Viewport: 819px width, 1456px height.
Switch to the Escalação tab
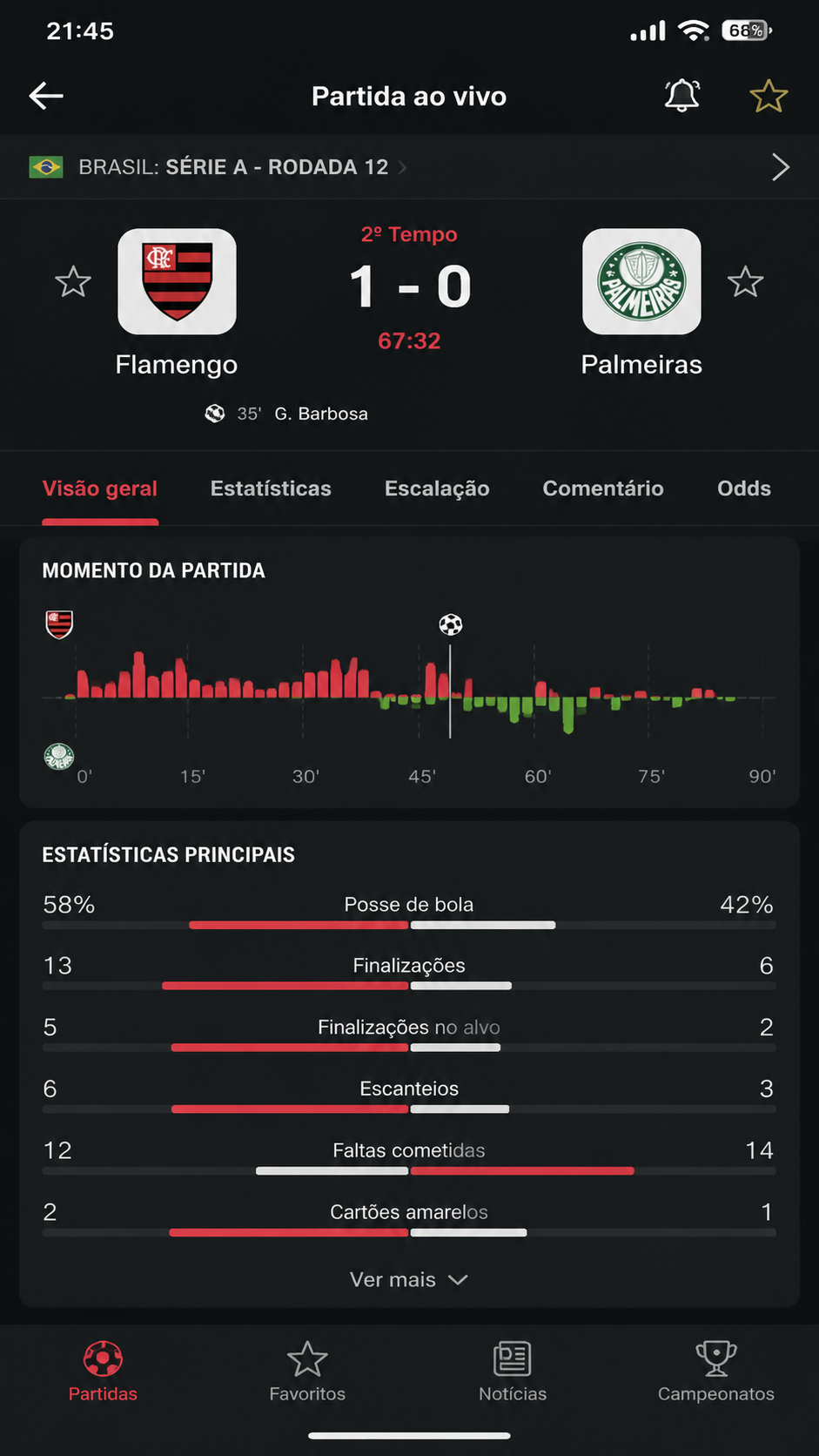(437, 489)
